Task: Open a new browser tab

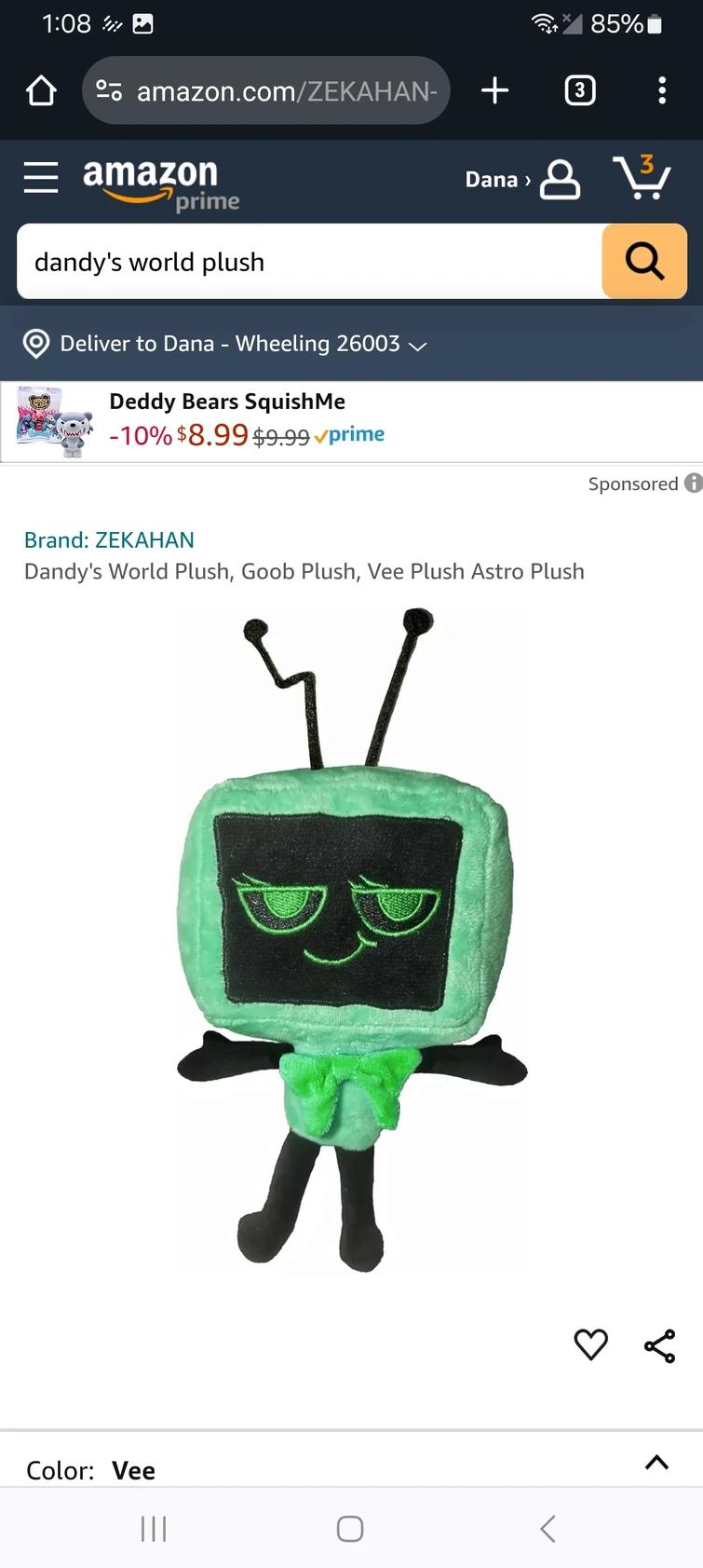Action: 494,91
